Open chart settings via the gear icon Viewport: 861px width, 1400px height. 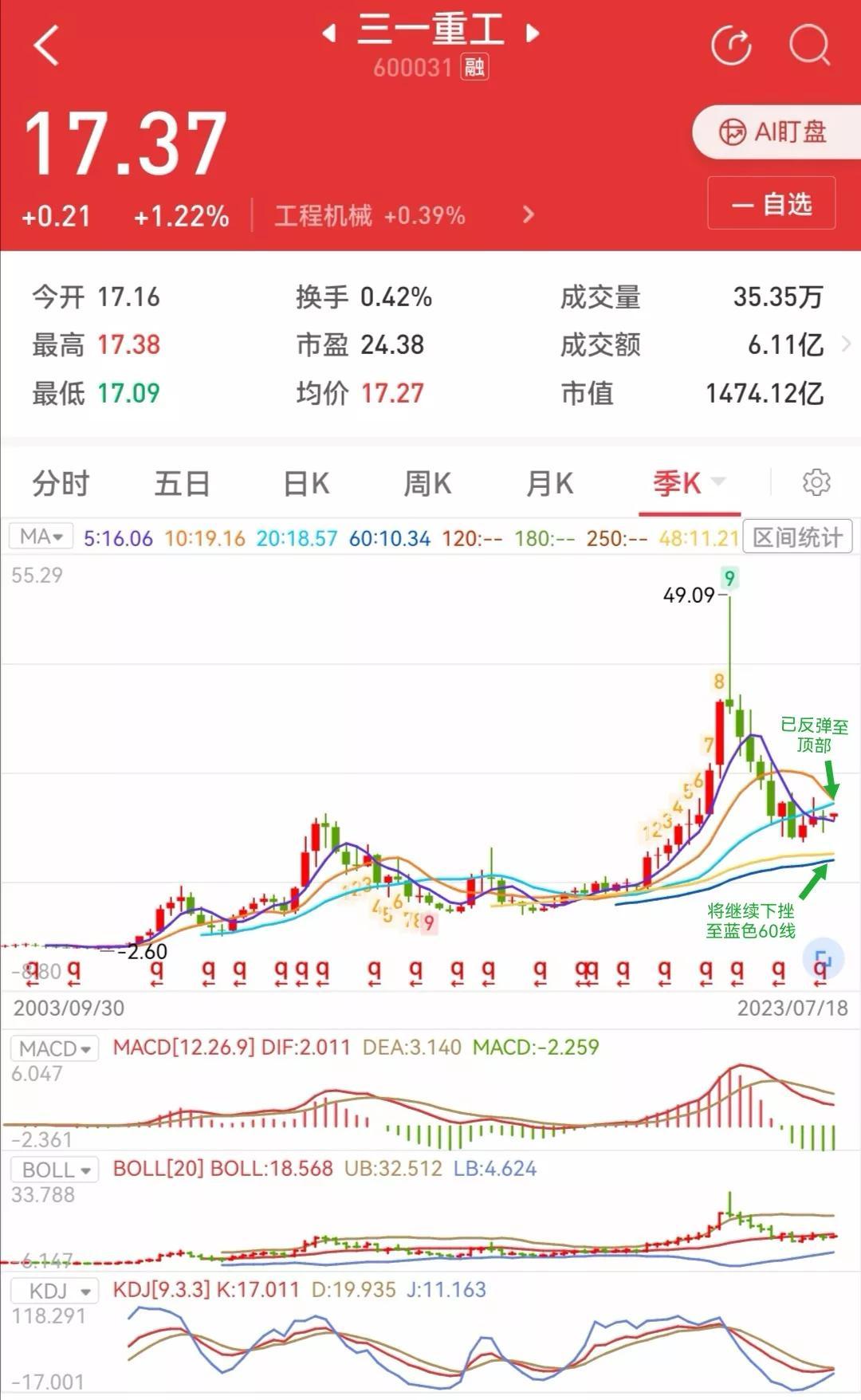(815, 482)
